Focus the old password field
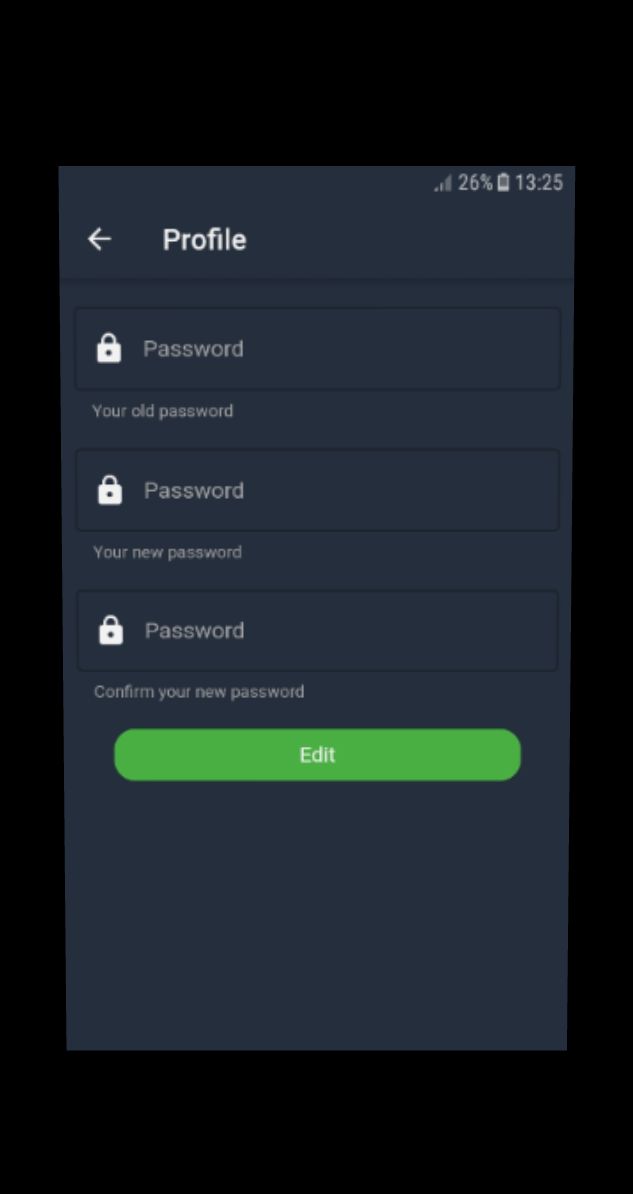The height and width of the screenshot is (1194, 633). [x=318, y=349]
